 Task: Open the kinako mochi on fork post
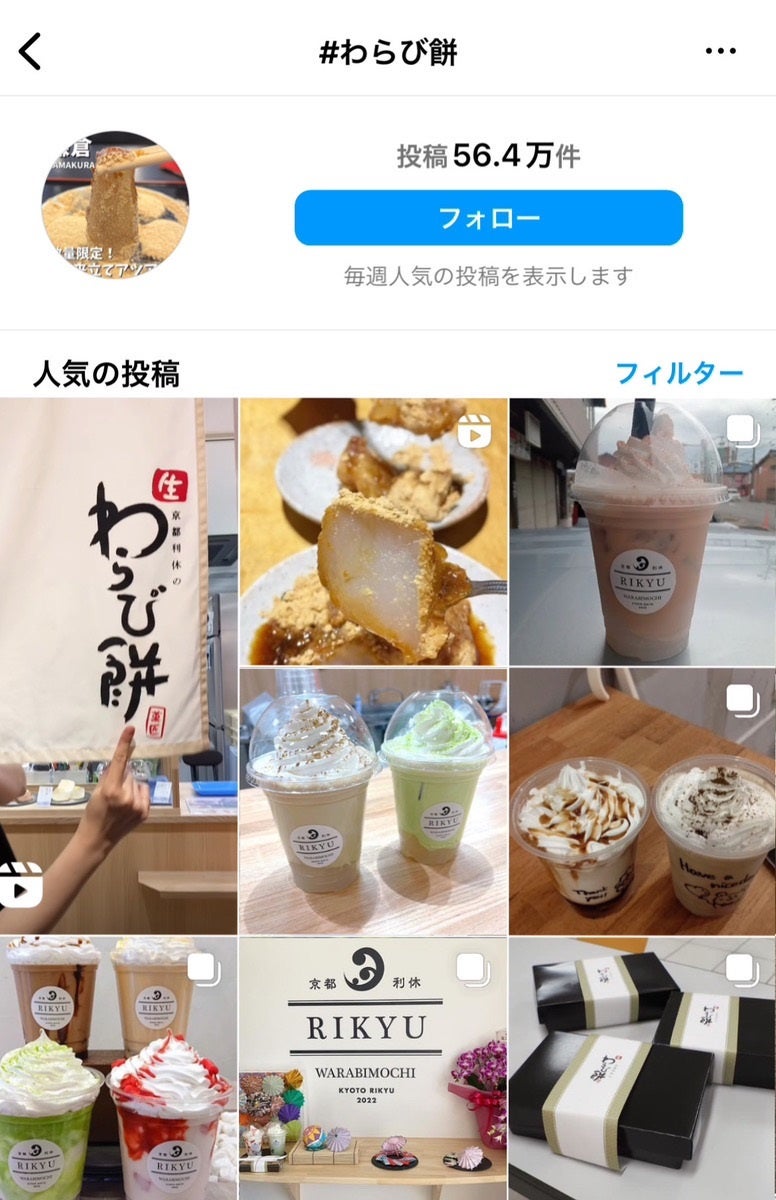coord(374,530)
